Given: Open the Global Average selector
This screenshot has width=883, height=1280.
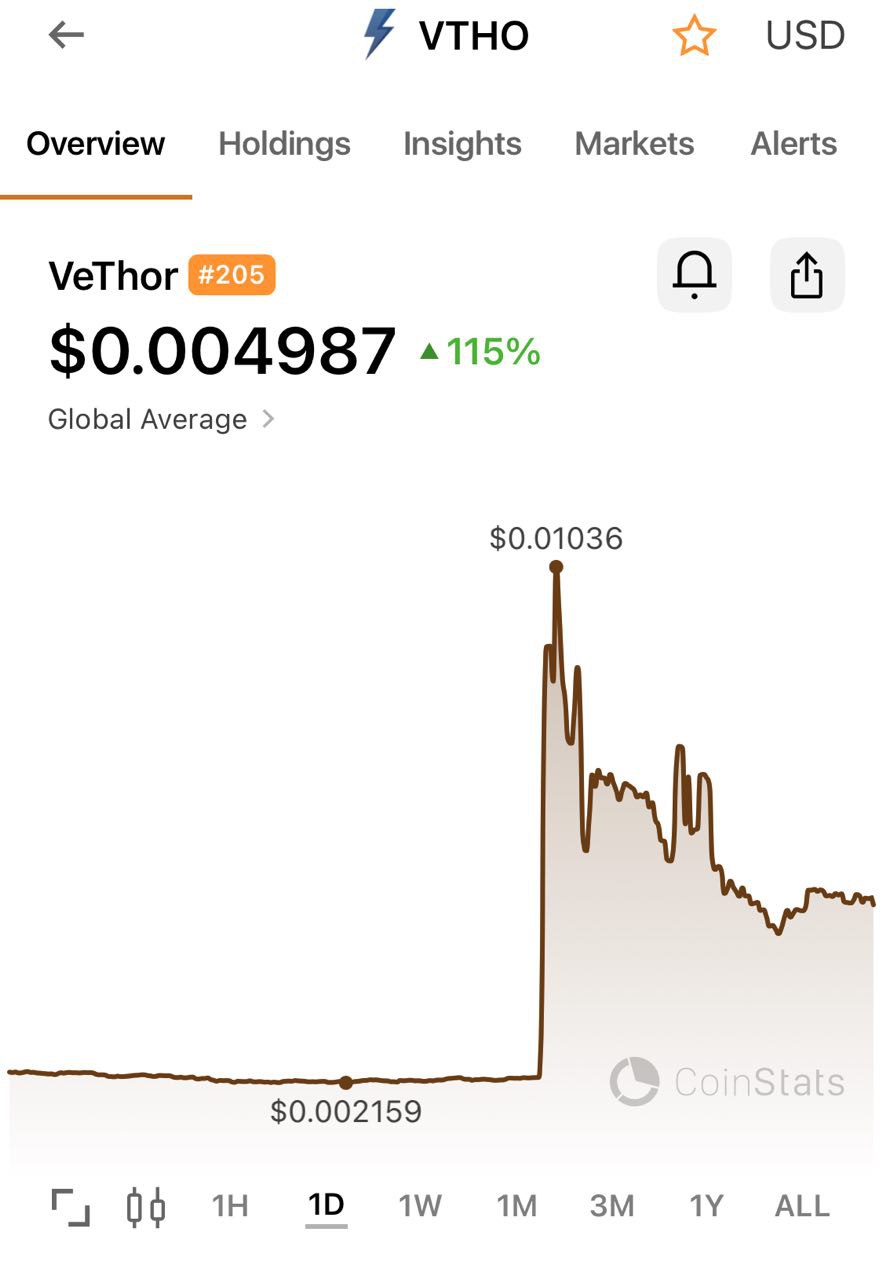Looking at the screenshot, I should click(x=160, y=419).
